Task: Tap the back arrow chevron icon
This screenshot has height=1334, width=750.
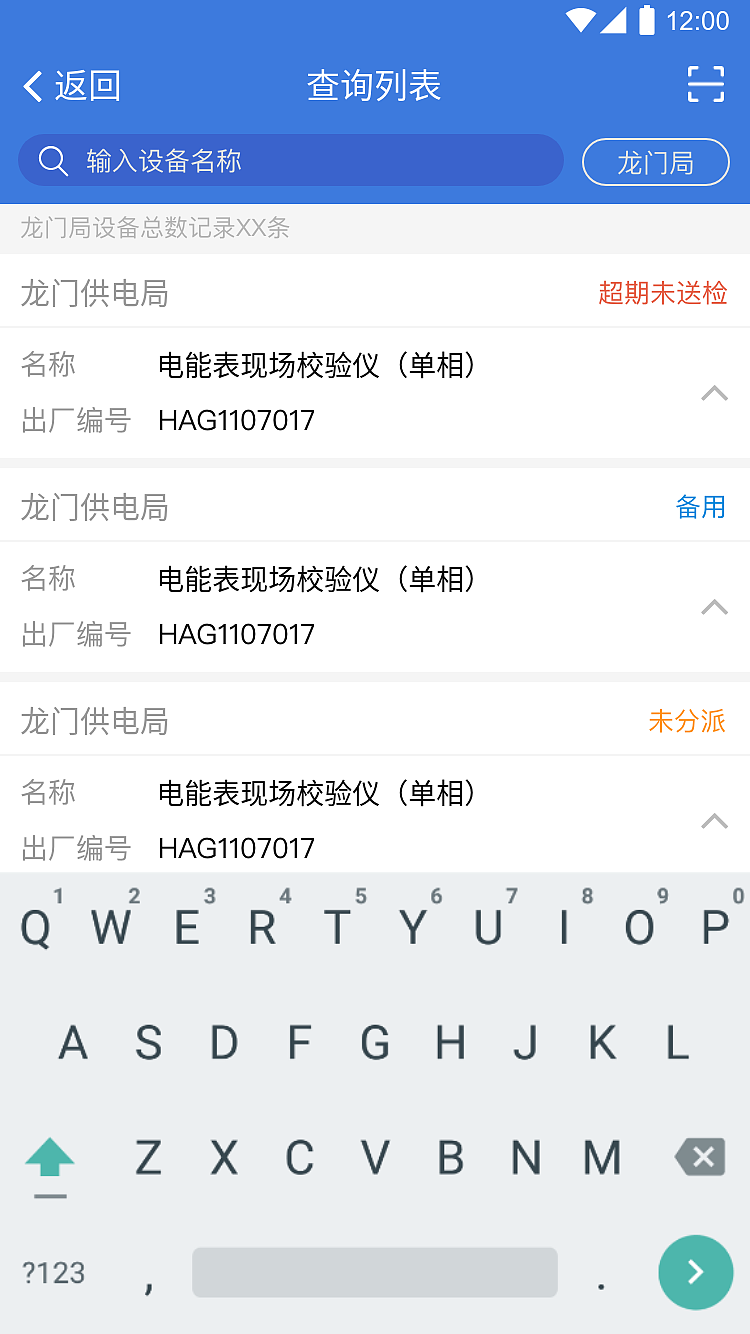Action: point(31,86)
